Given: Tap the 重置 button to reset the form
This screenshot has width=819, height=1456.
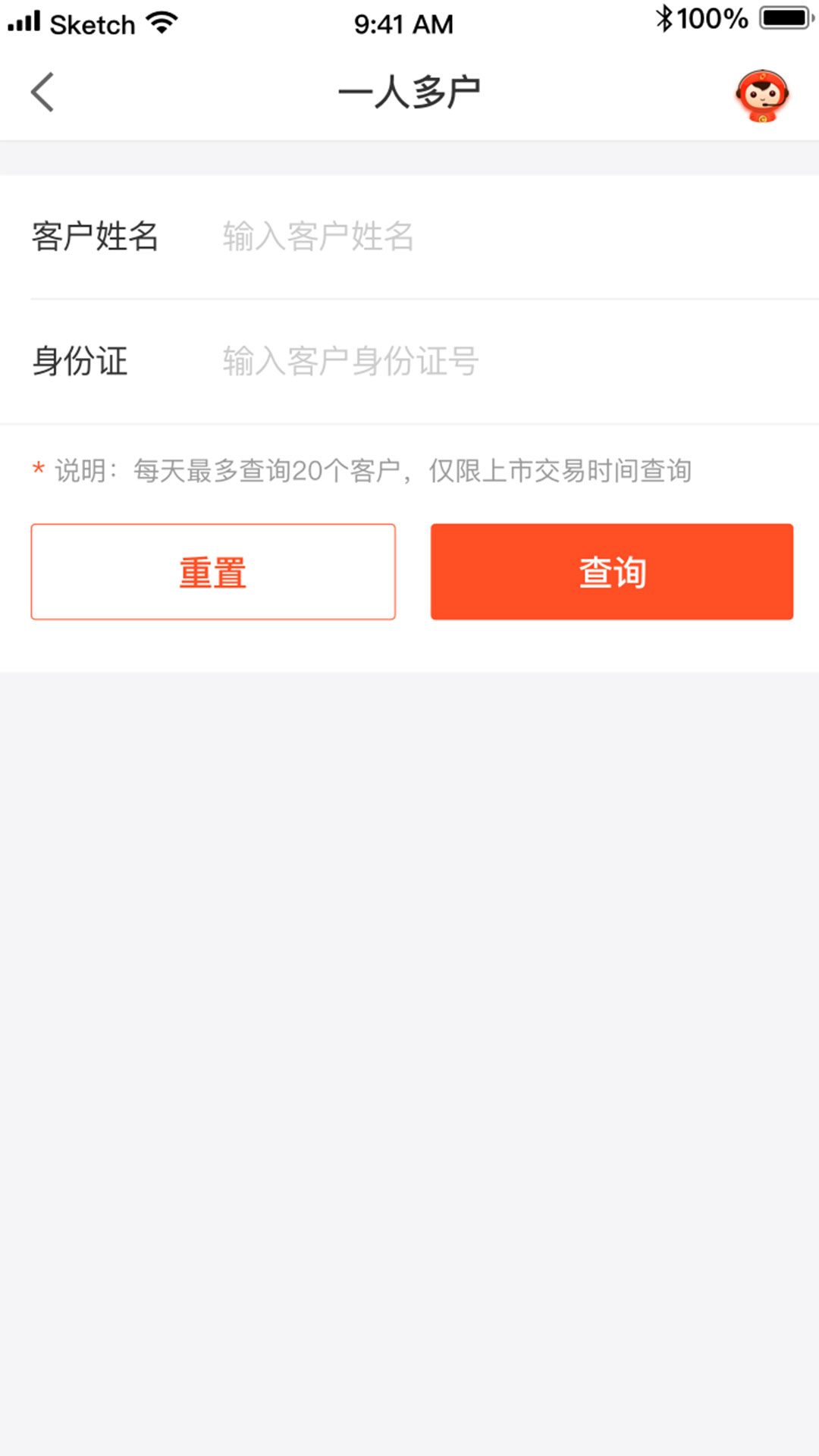Looking at the screenshot, I should pyautogui.click(x=213, y=571).
